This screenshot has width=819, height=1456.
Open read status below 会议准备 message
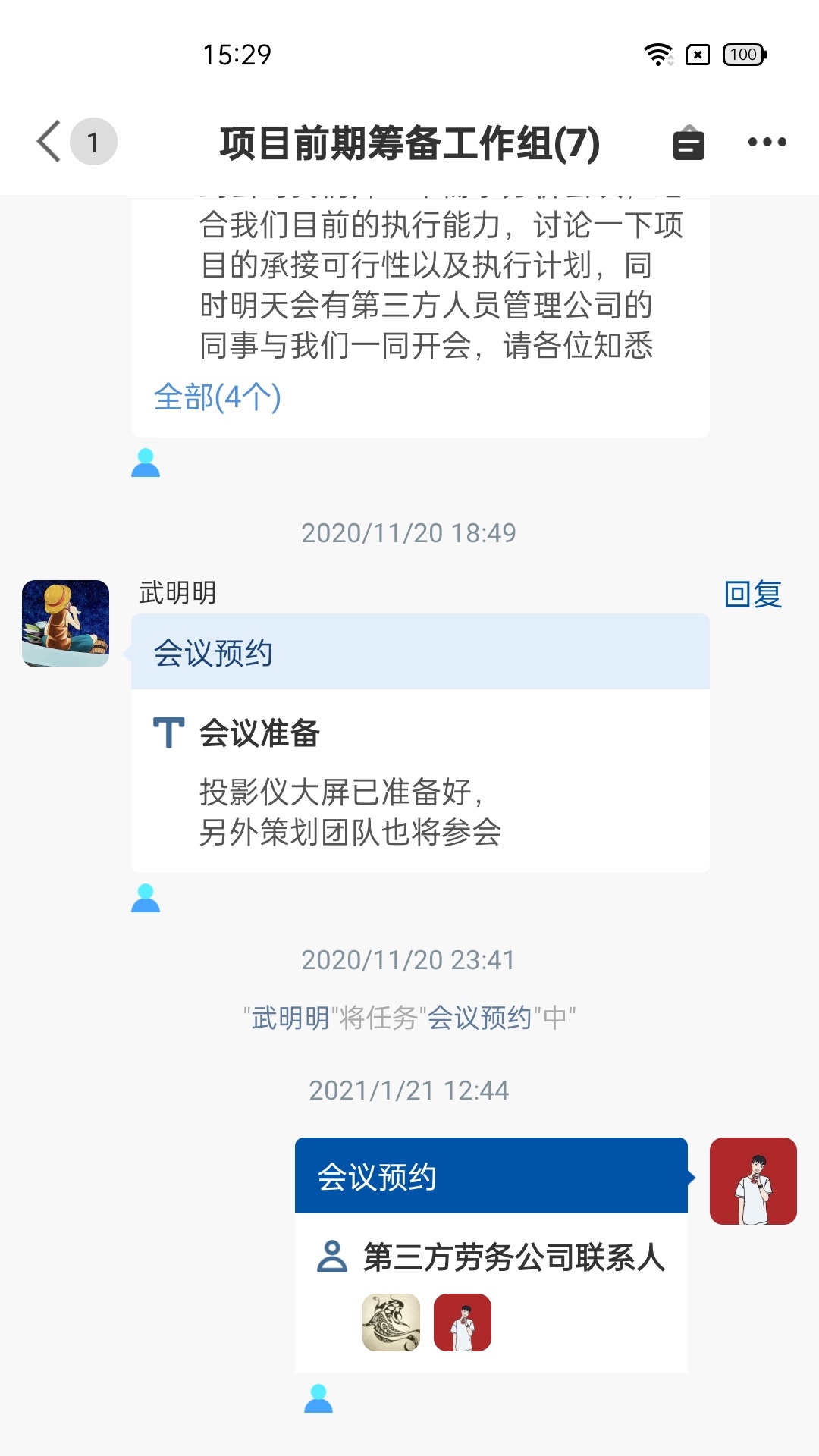click(146, 899)
